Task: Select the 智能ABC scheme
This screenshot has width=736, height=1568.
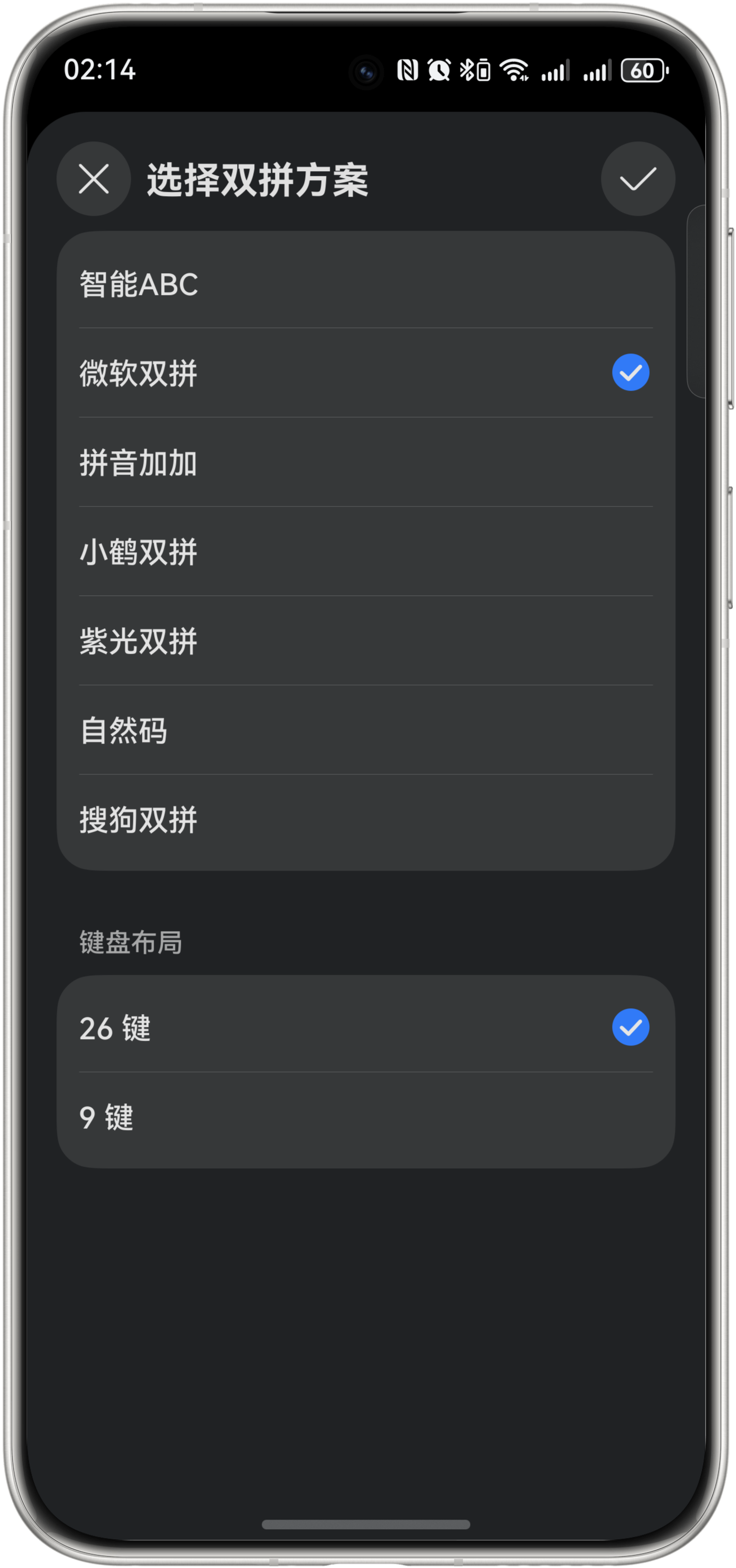Action: pyautogui.click(x=365, y=284)
